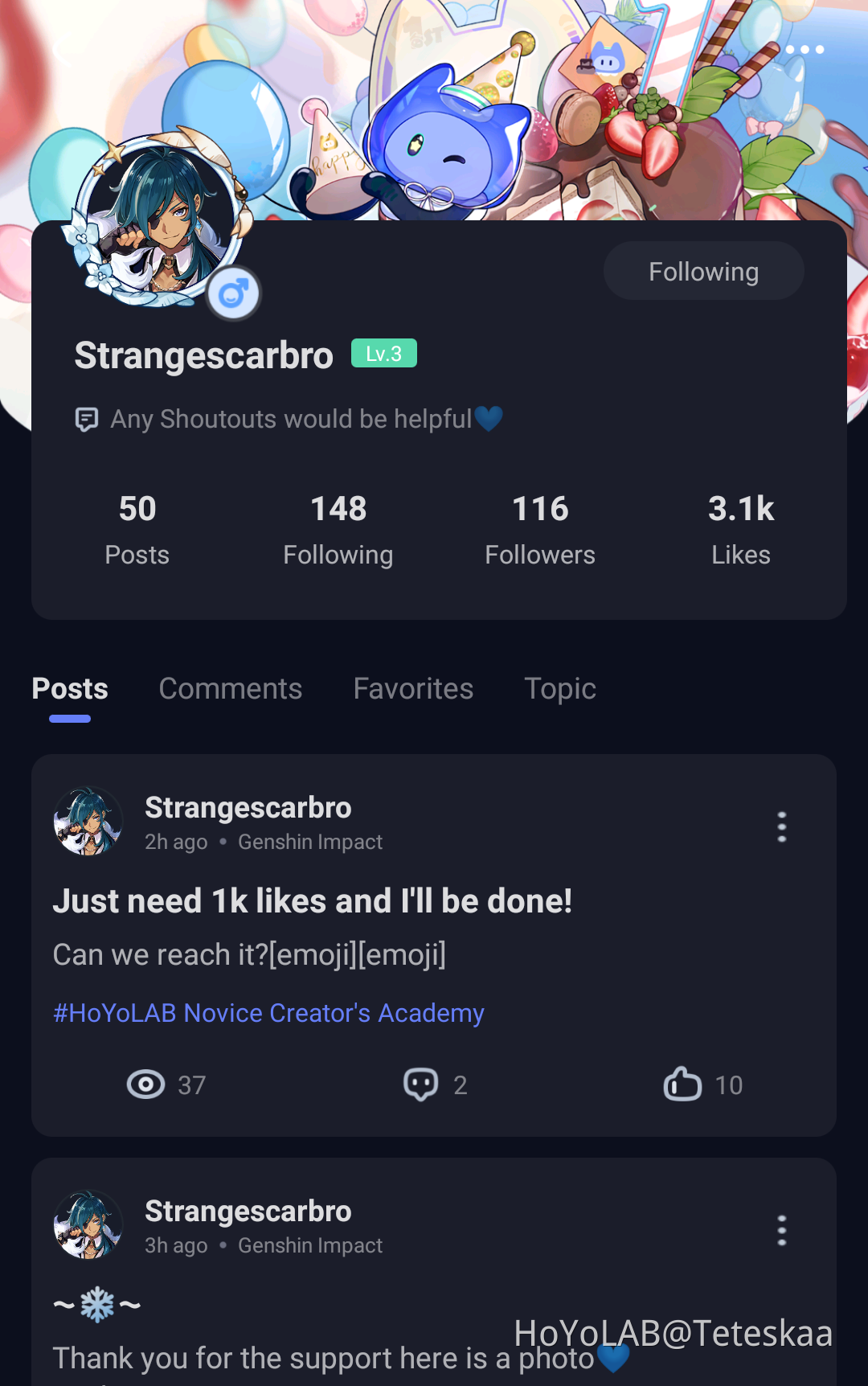Like the post about reaching 1k likes
The height and width of the screenshot is (1386, 868).
[703, 1085]
